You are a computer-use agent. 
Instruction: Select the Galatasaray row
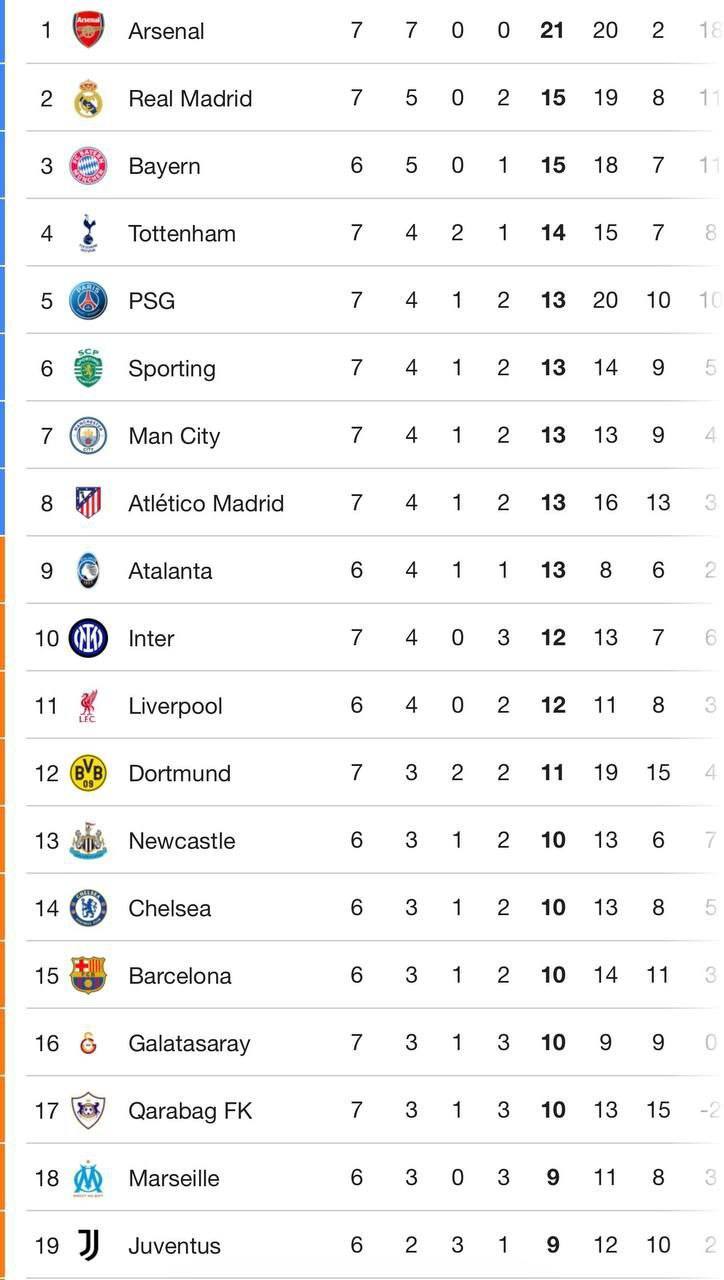tap(189, 1043)
